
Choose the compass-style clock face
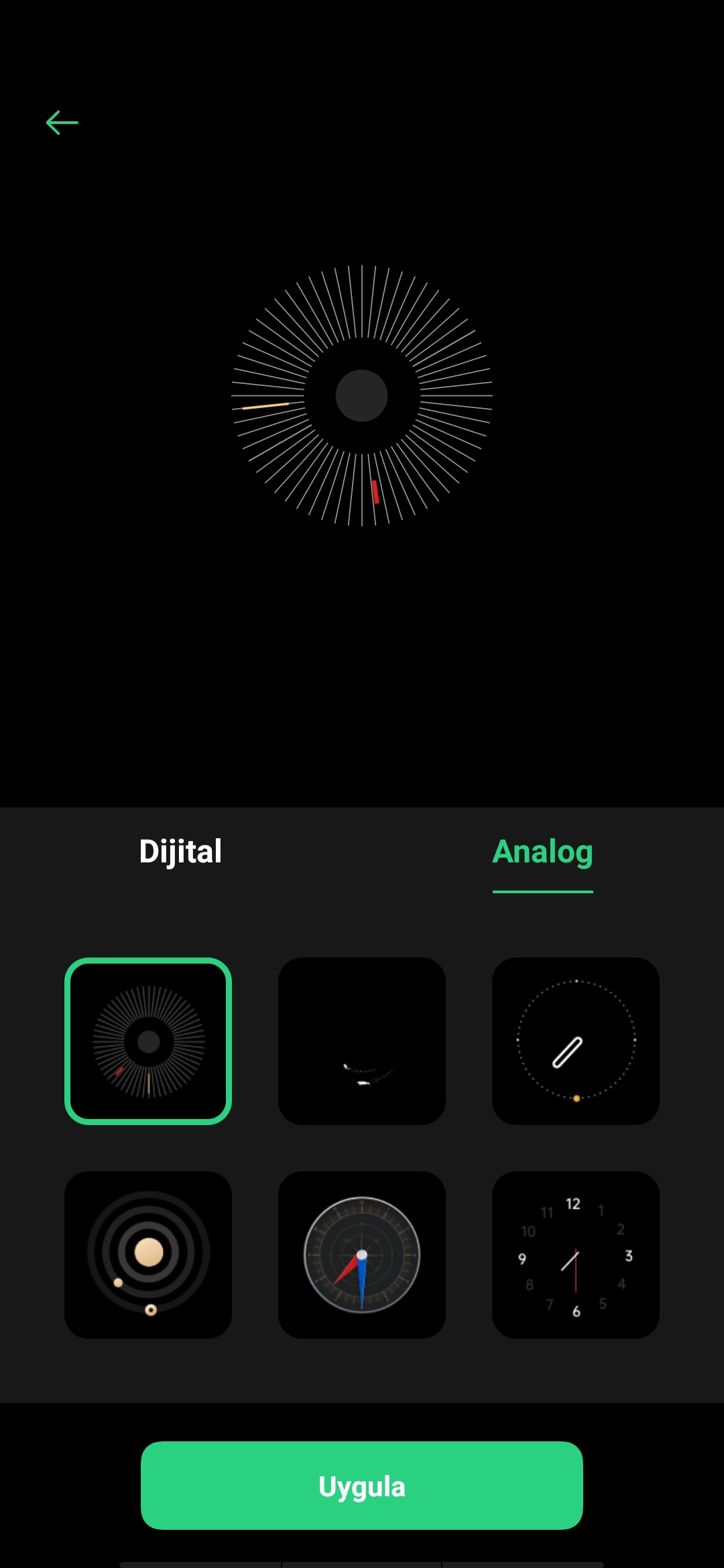[x=362, y=1255]
